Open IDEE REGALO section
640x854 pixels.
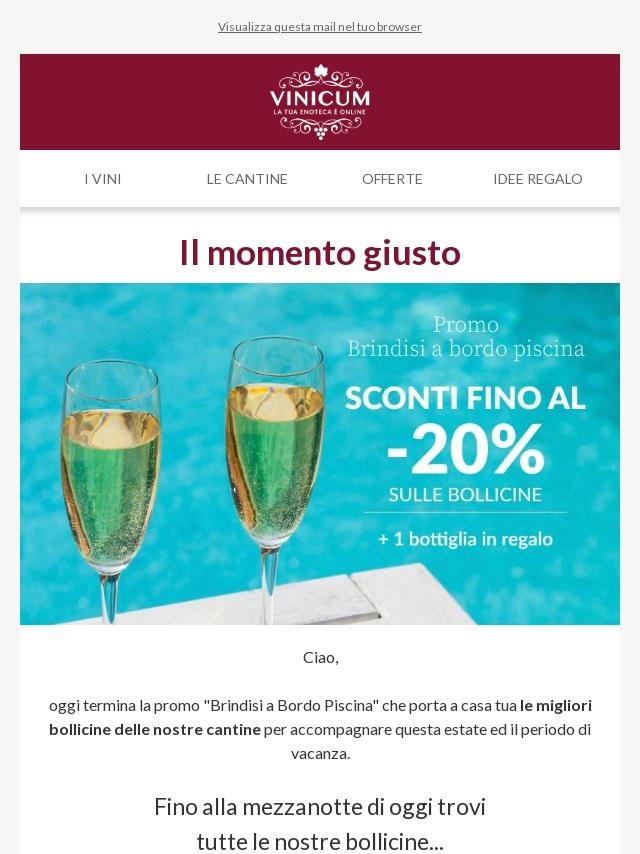tap(537, 179)
